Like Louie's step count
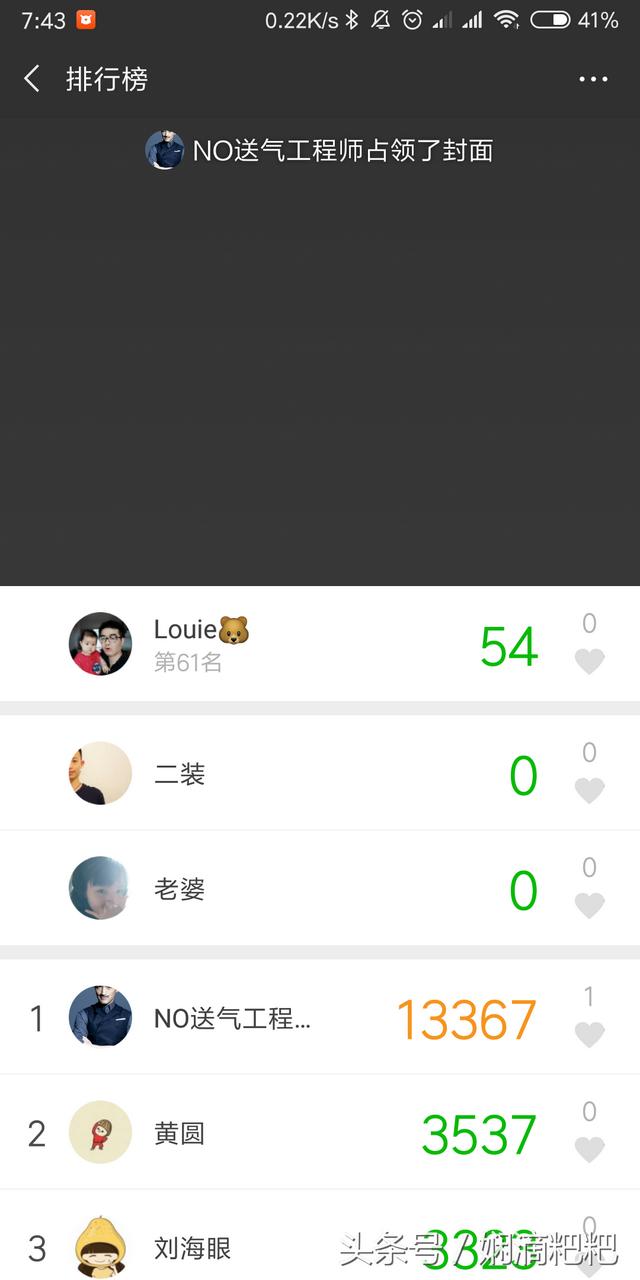 [x=589, y=661]
